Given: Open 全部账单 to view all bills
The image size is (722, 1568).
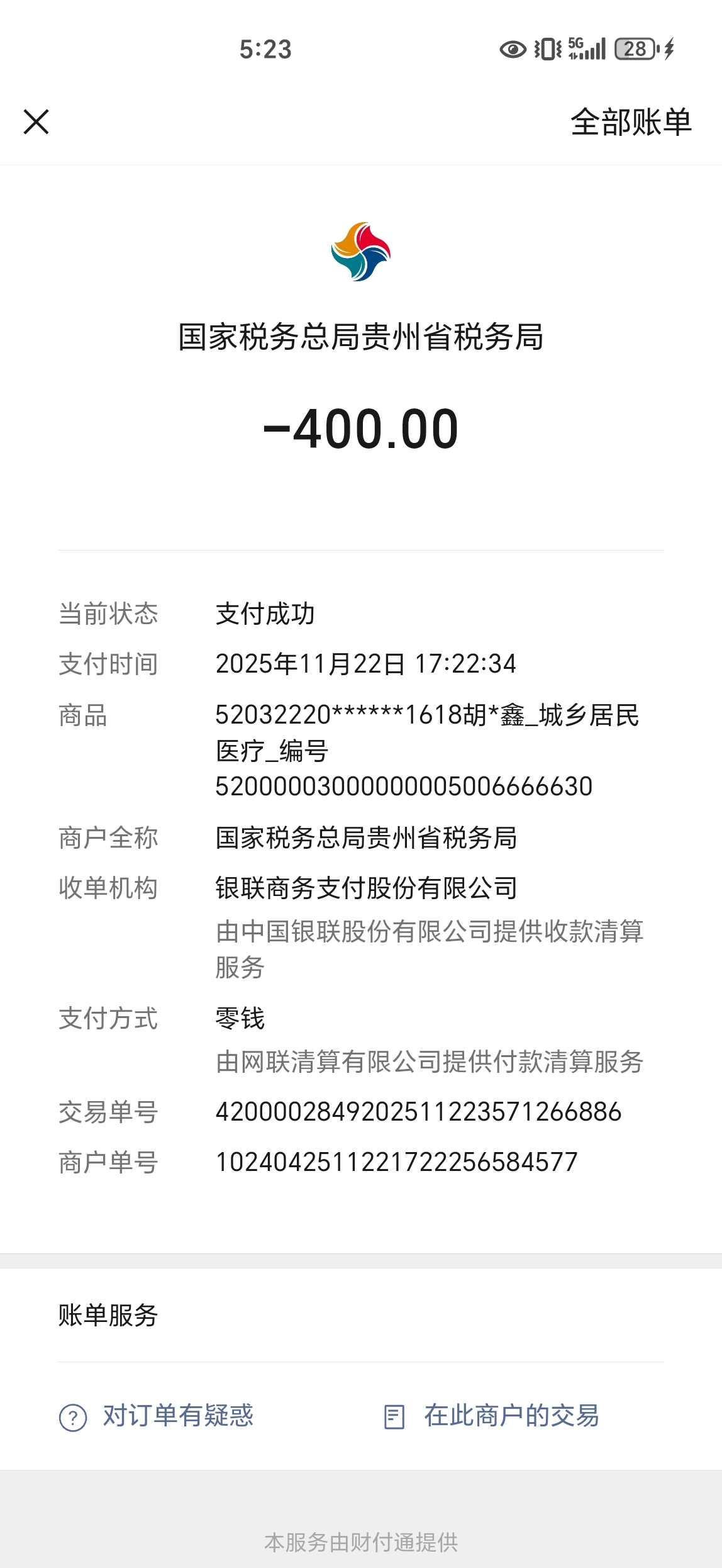Looking at the screenshot, I should tap(630, 122).
